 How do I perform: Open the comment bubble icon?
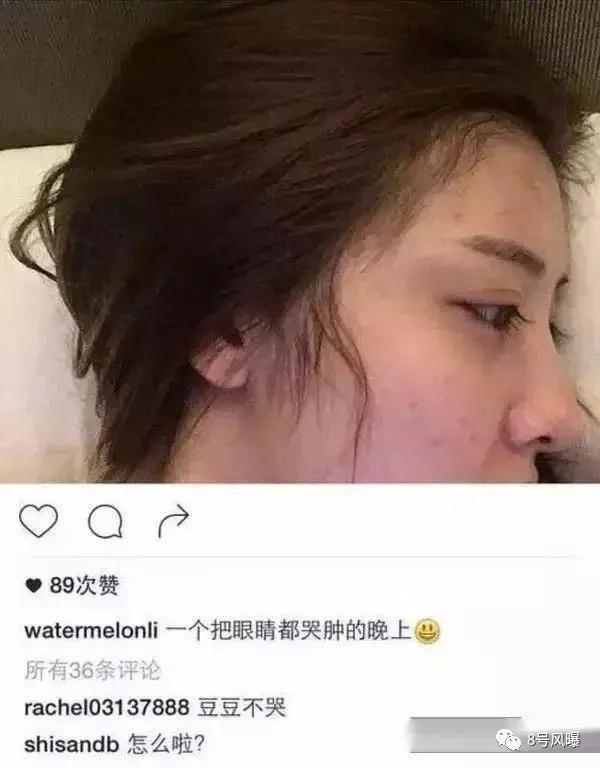point(105,520)
